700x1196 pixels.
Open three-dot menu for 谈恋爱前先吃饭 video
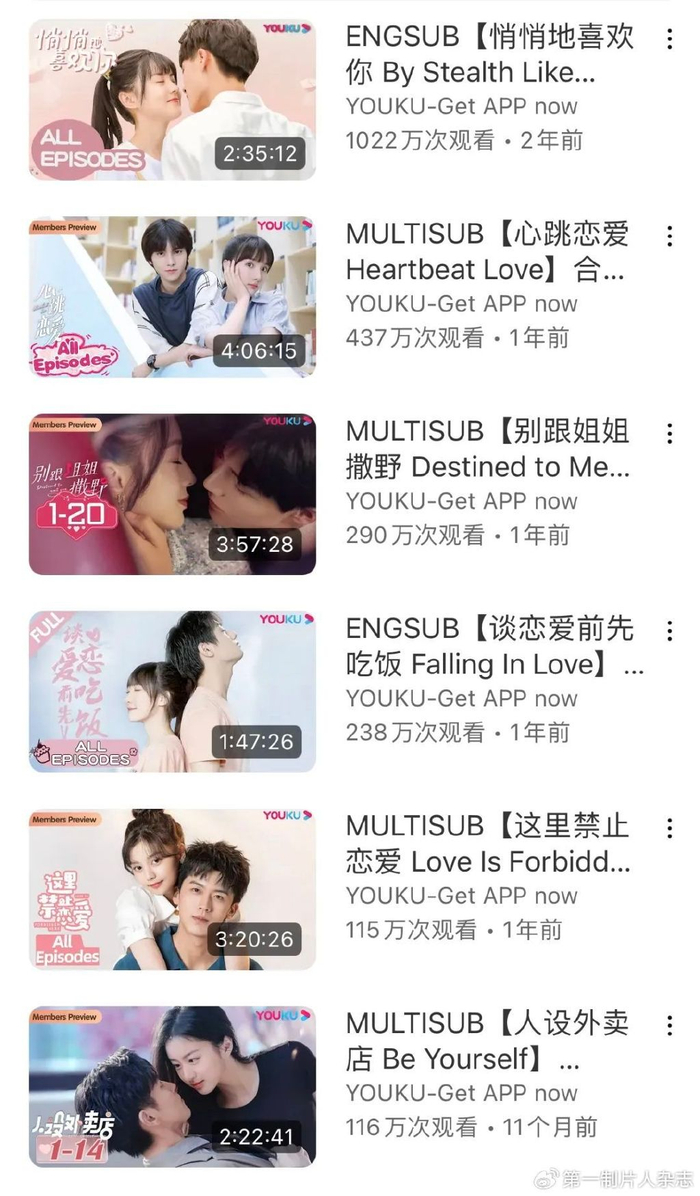tap(669, 631)
